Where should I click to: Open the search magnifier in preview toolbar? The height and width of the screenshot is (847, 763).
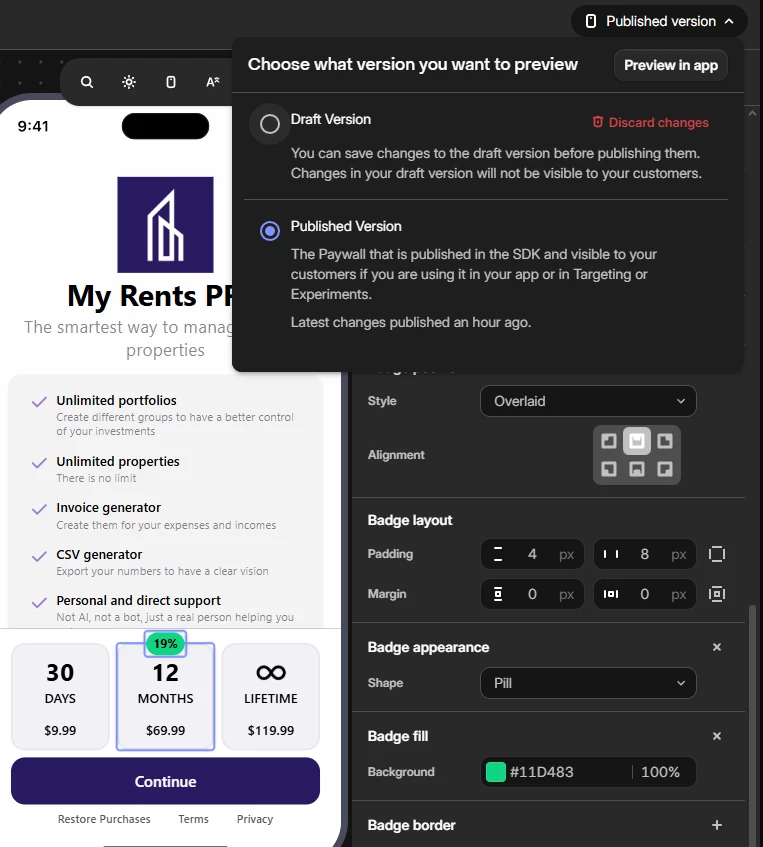point(87,82)
